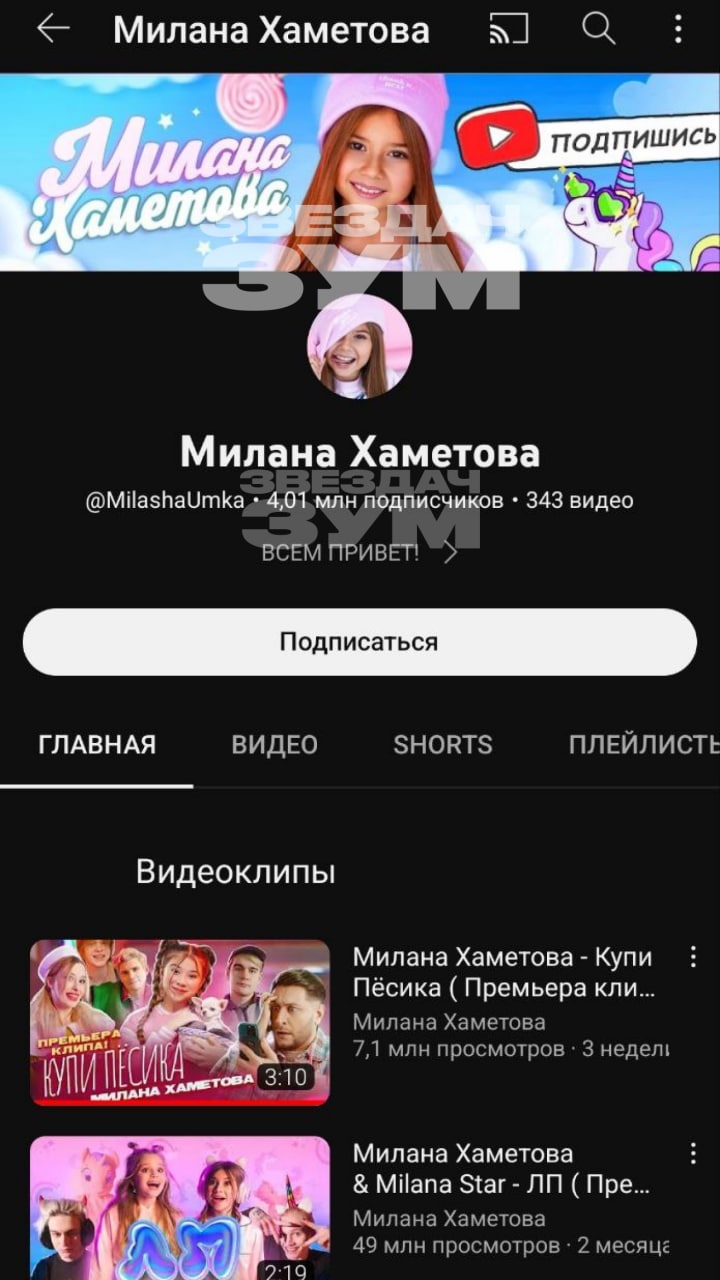This screenshot has height=1280, width=720.
Task: Open options menu for the ЛП video
Action: tap(693, 1154)
